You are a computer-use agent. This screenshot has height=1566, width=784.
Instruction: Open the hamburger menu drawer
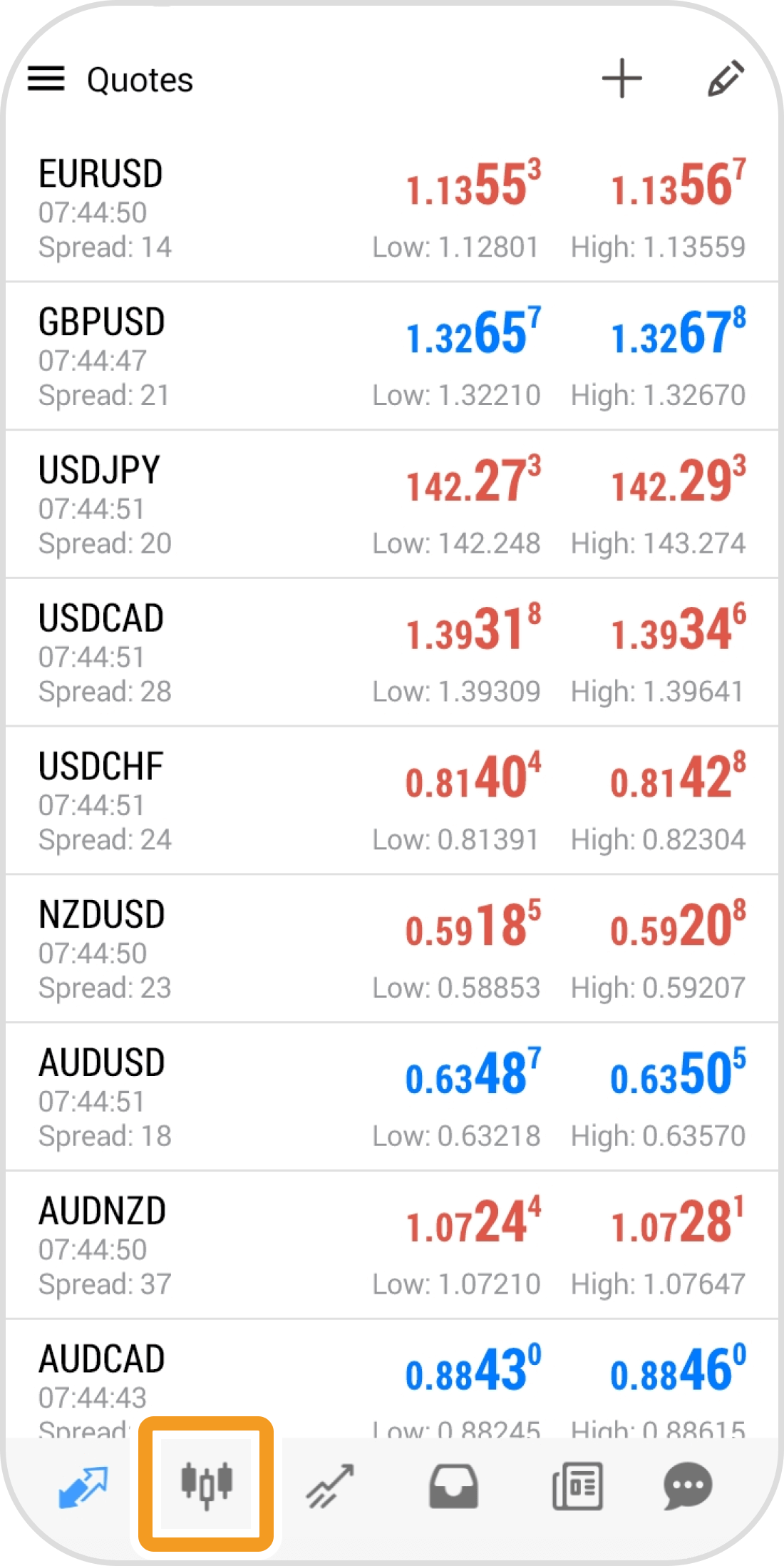pos(46,78)
